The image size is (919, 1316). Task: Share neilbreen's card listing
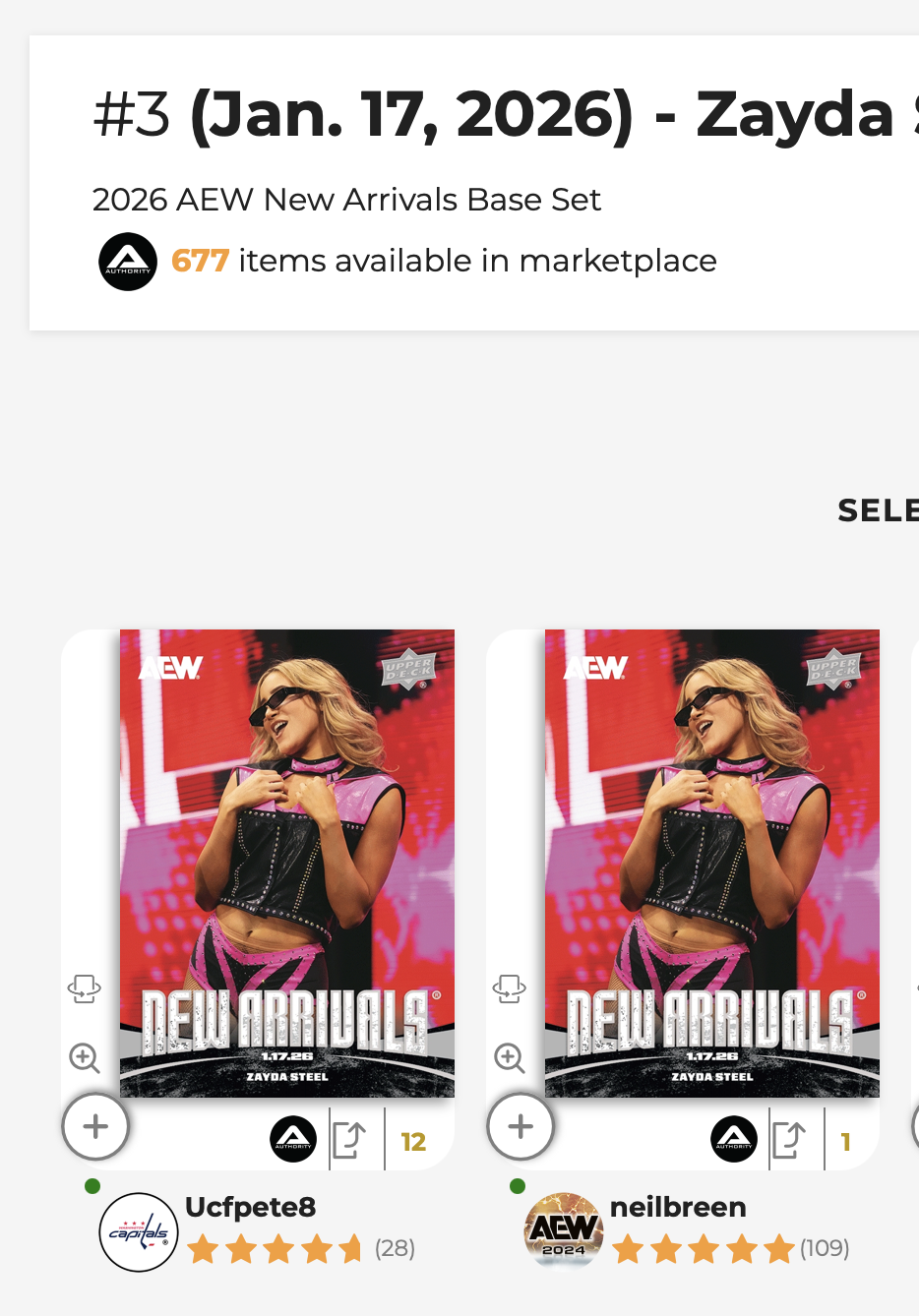pyautogui.click(x=789, y=1141)
